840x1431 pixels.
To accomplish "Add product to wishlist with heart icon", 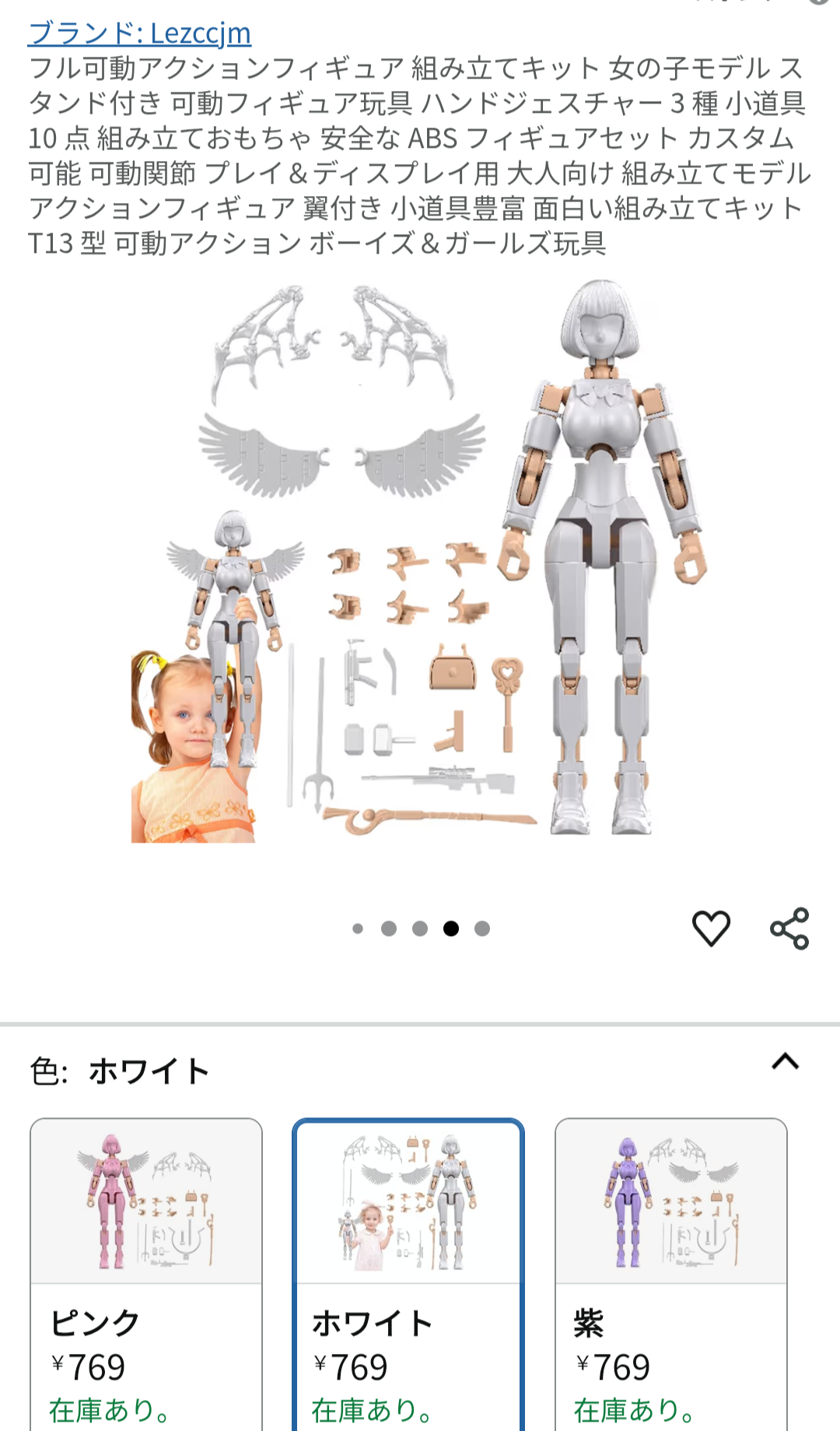I will tap(711, 928).
